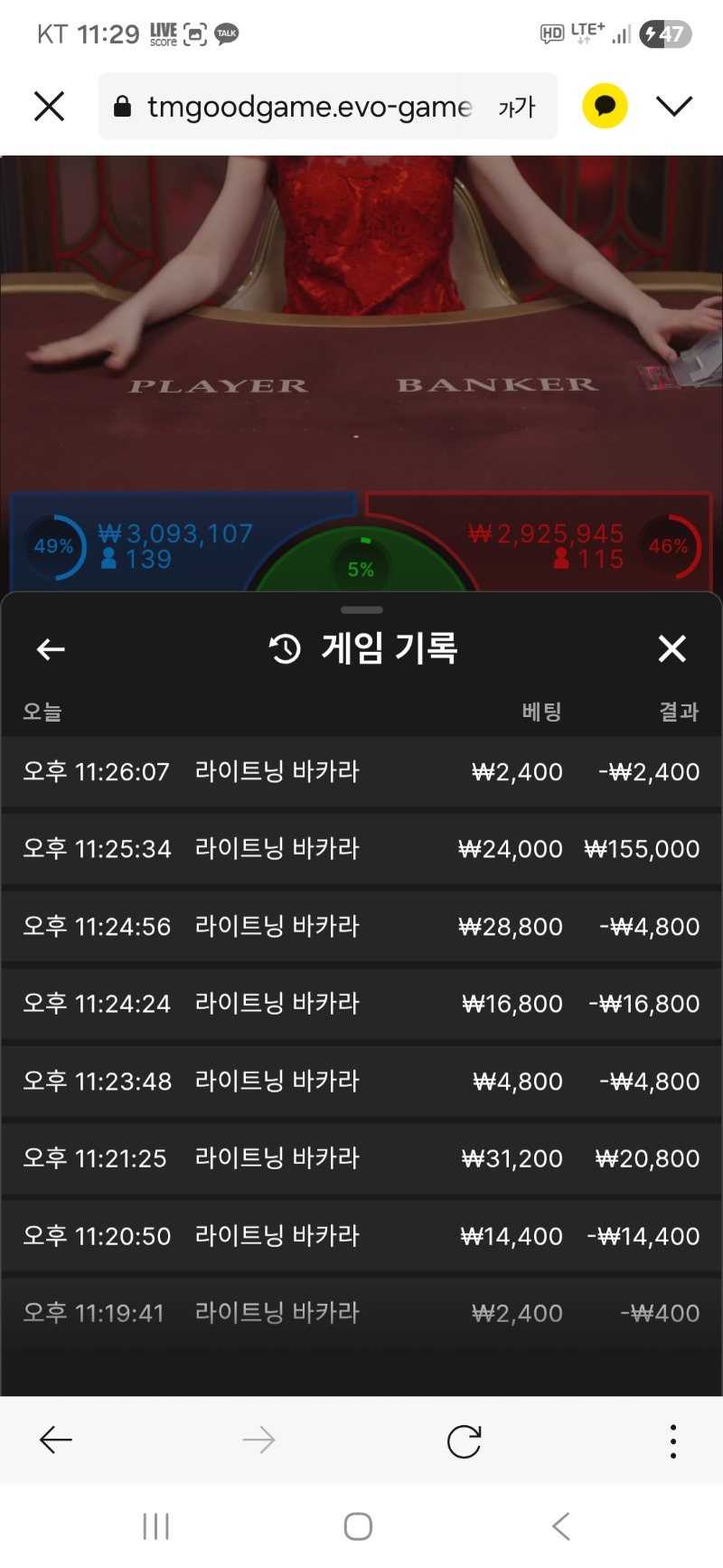The width and height of the screenshot is (723, 1568).
Task: Close the in-app browser with the X
Action: coord(49,107)
